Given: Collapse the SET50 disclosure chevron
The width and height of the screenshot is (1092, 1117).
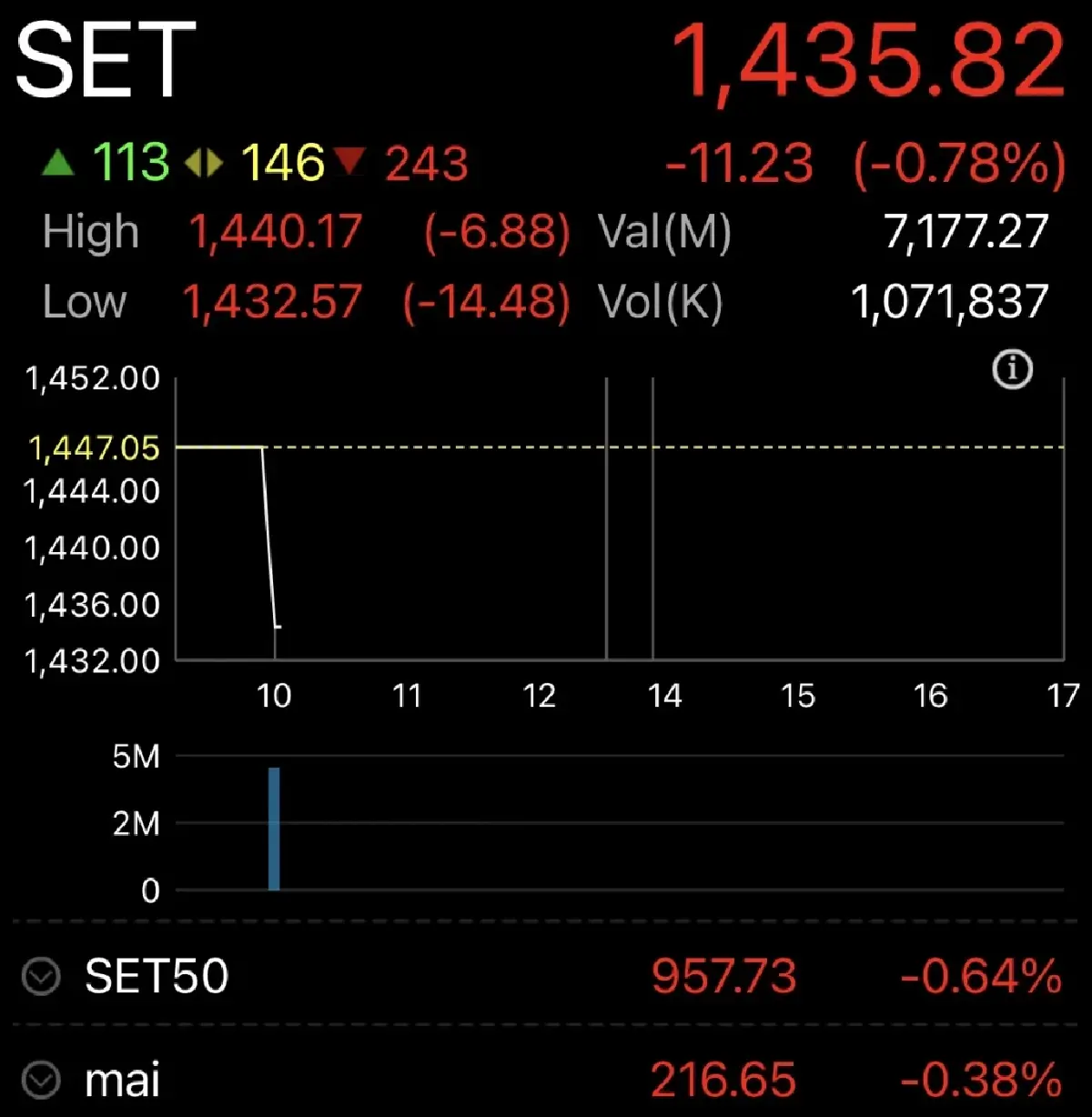Looking at the screenshot, I should 38,977.
